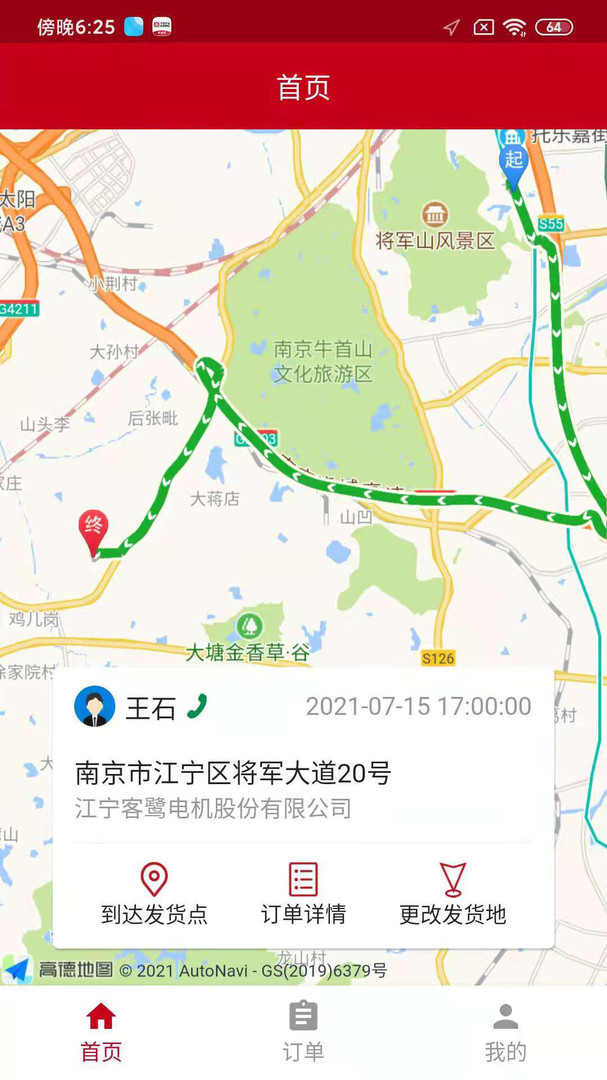Screen dimensions: 607x1080
Task: Tap 到达发货点 to confirm arrival
Action: click(x=154, y=894)
